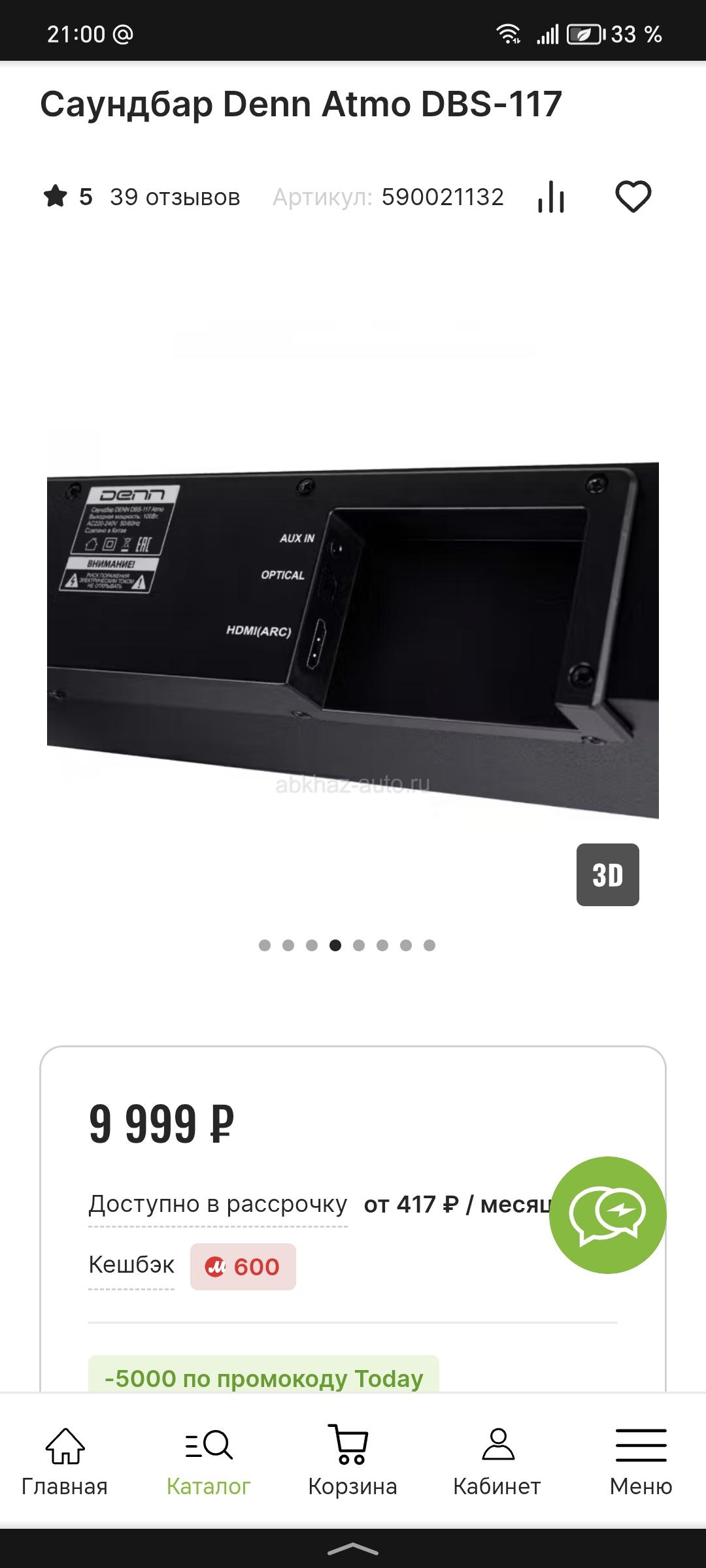The height and width of the screenshot is (1568, 706).
Task: Open the online chat bubble
Action: coord(607,1215)
